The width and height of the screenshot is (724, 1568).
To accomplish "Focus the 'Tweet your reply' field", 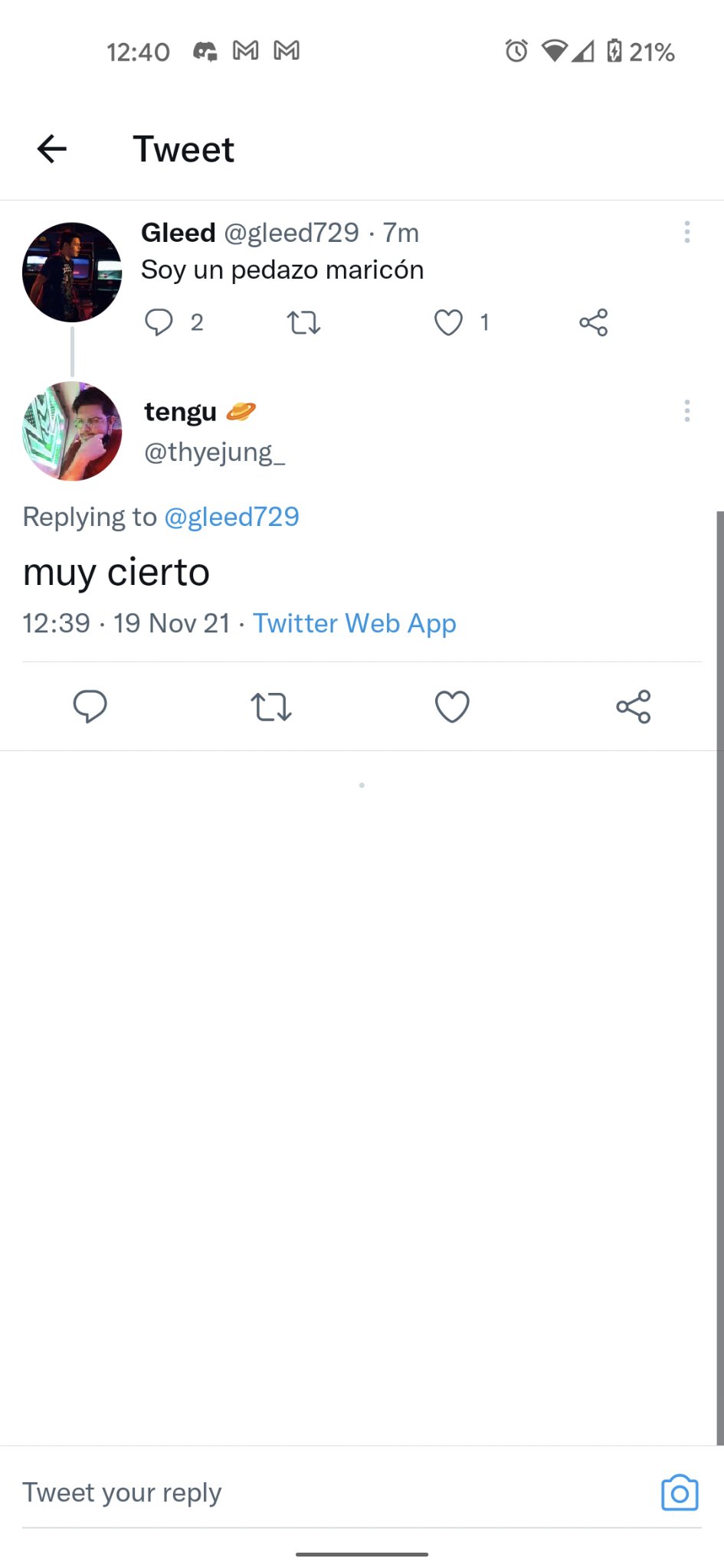I will (x=306, y=1492).
